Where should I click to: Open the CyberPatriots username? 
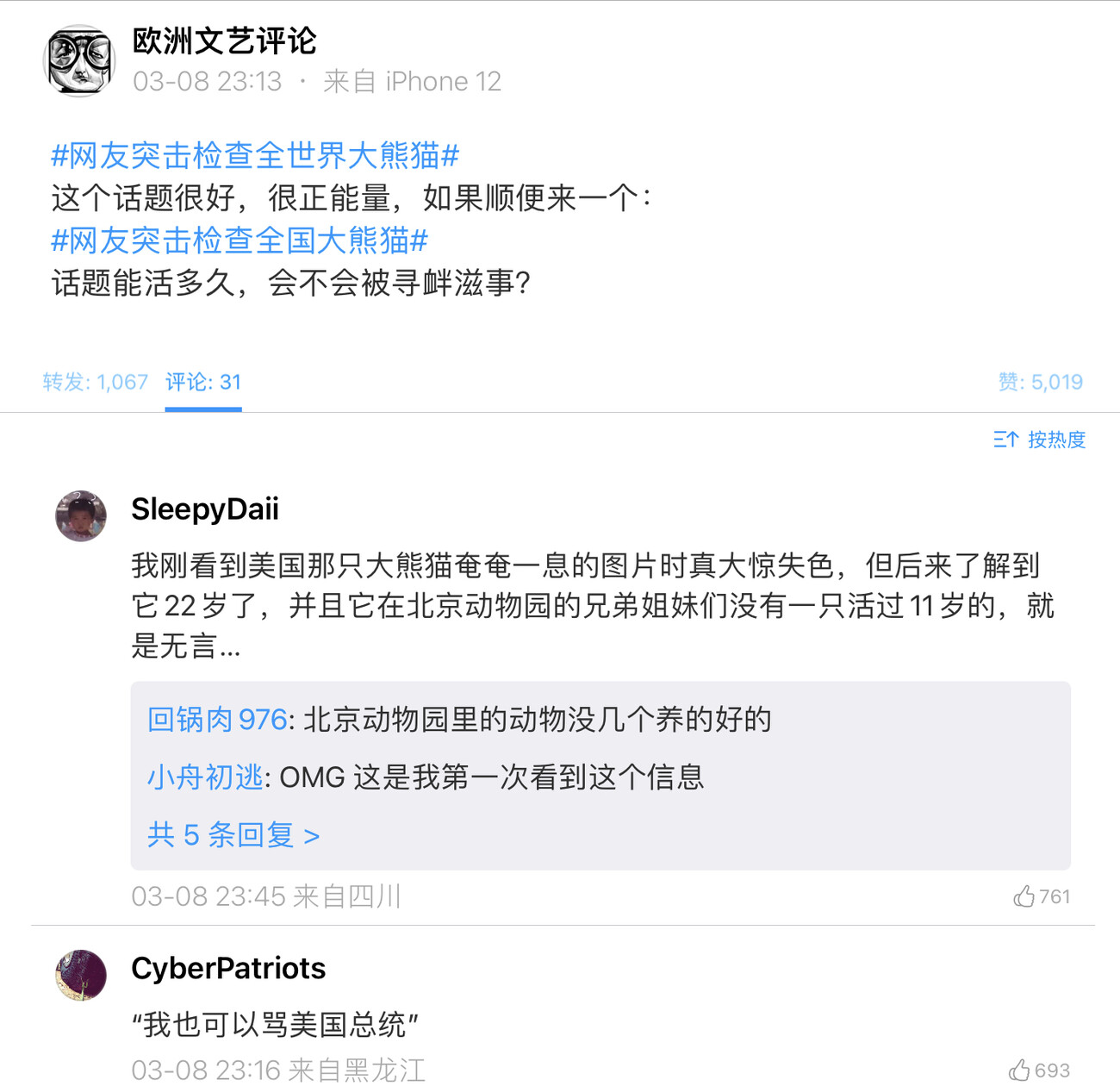point(228,969)
